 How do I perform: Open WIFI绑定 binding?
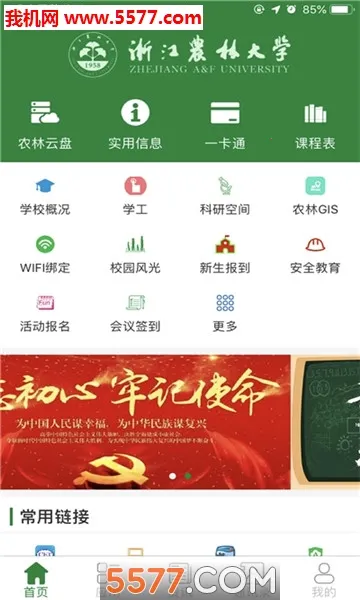tap(45, 255)
